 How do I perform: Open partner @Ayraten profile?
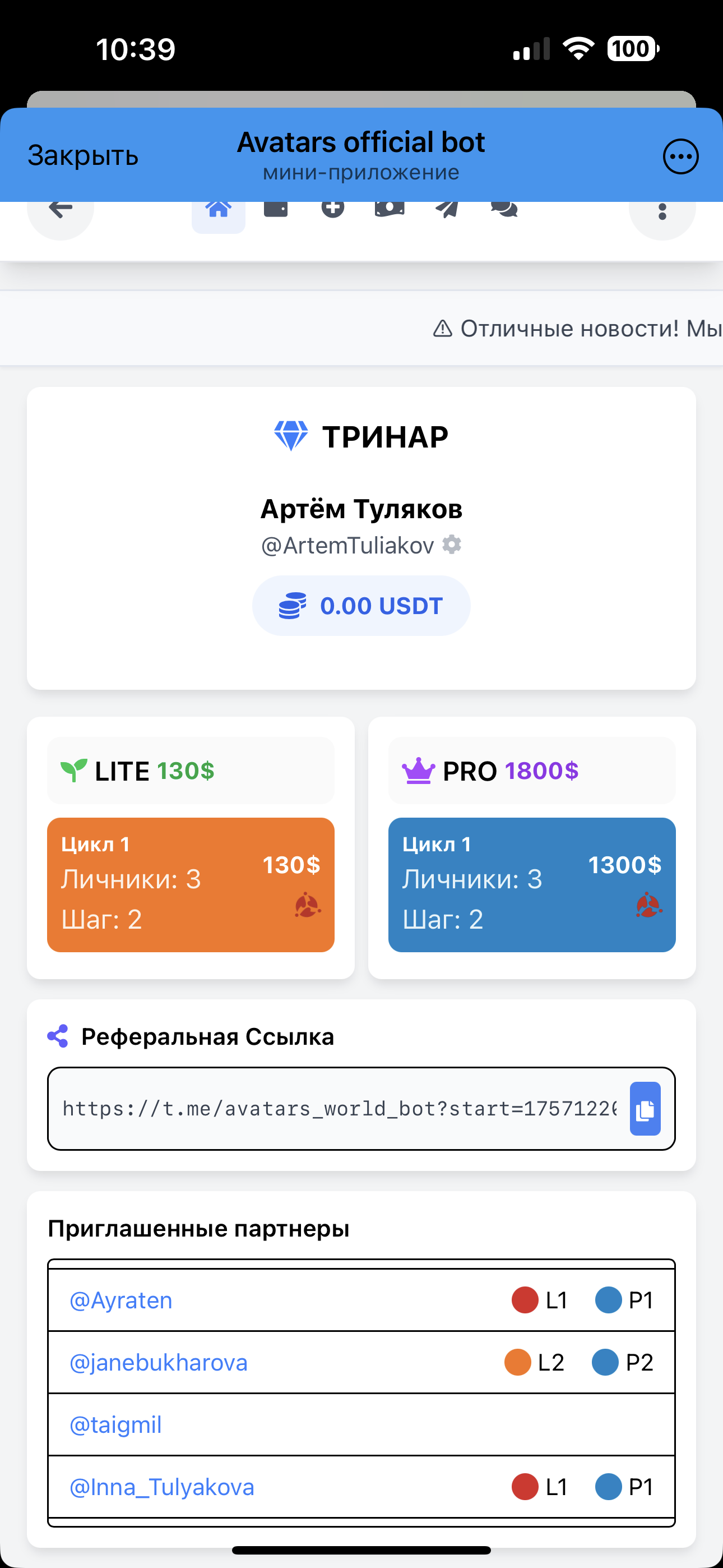[x=121, y=1300]
